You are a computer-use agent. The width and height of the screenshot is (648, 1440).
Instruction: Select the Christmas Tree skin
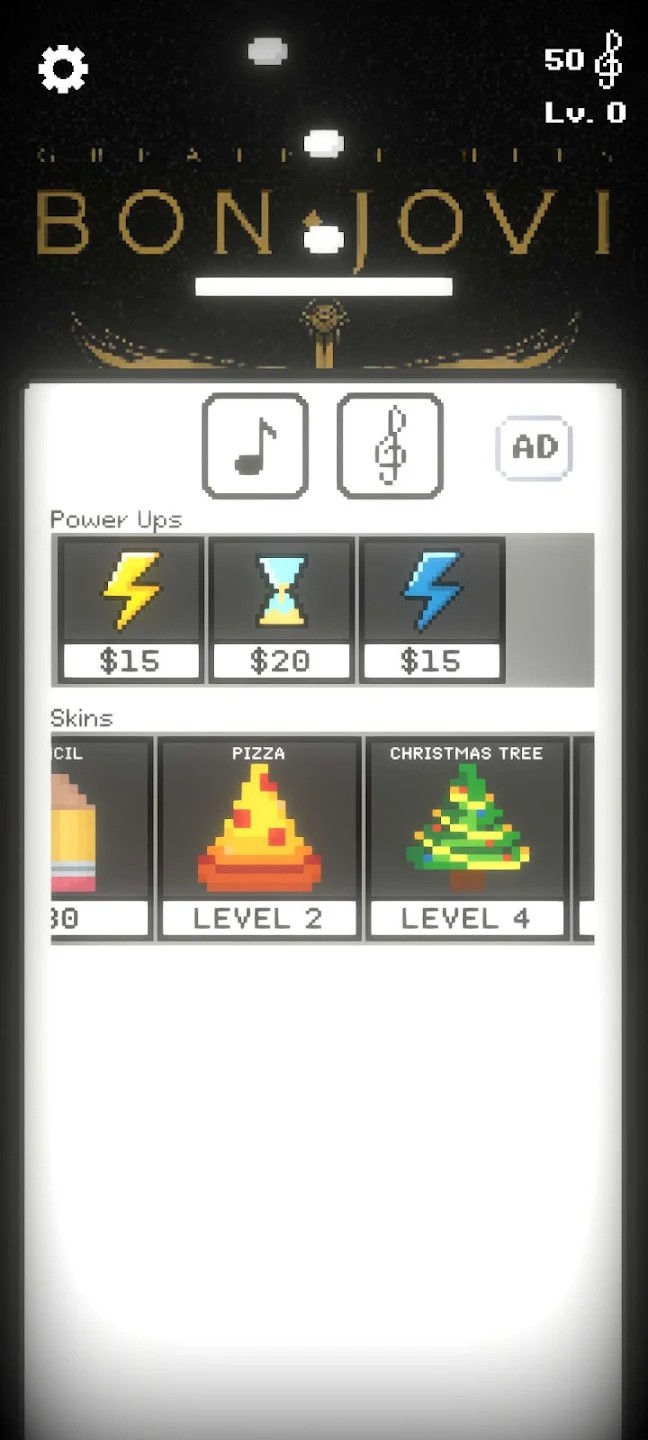point(466,838)
